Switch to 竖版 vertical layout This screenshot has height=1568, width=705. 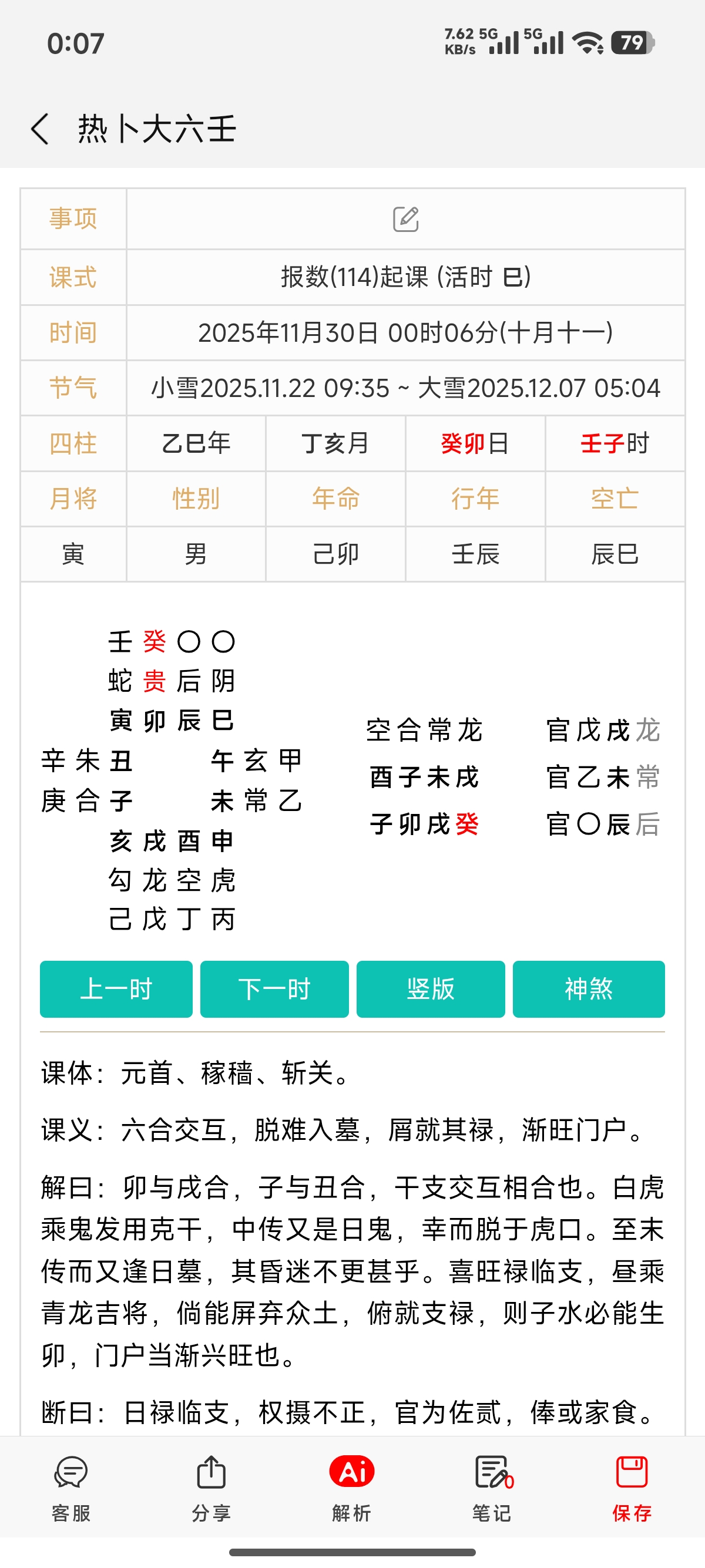point(431,990)
